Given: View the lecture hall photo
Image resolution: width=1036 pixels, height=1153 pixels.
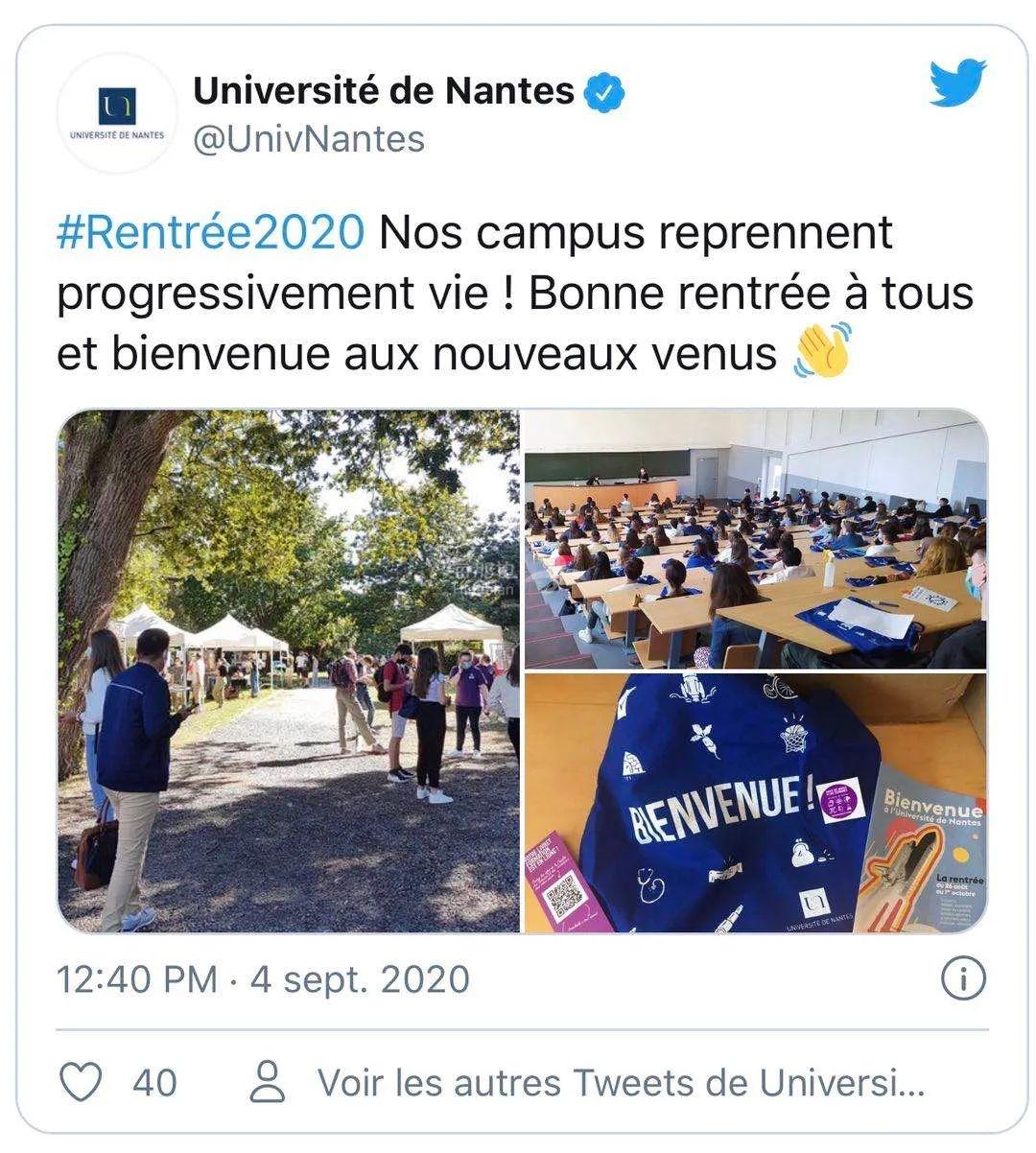Looking at the screenshot, I should click(x=755, y=539).
